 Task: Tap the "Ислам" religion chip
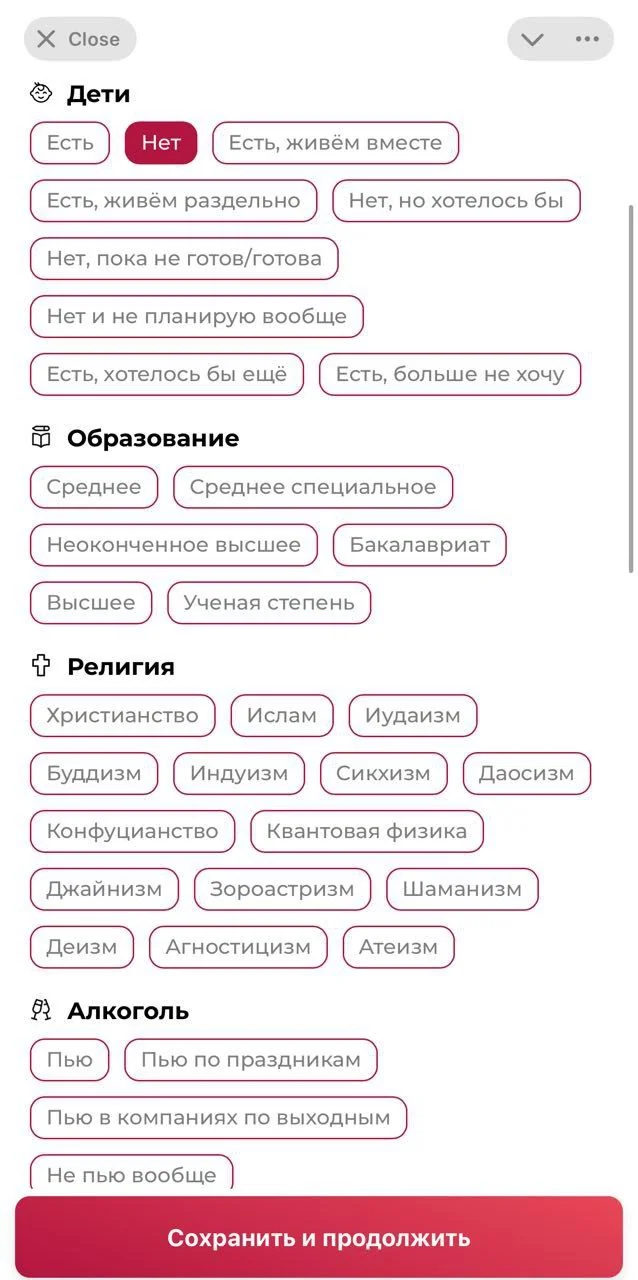pyautogui.click(x=282, y=716)
